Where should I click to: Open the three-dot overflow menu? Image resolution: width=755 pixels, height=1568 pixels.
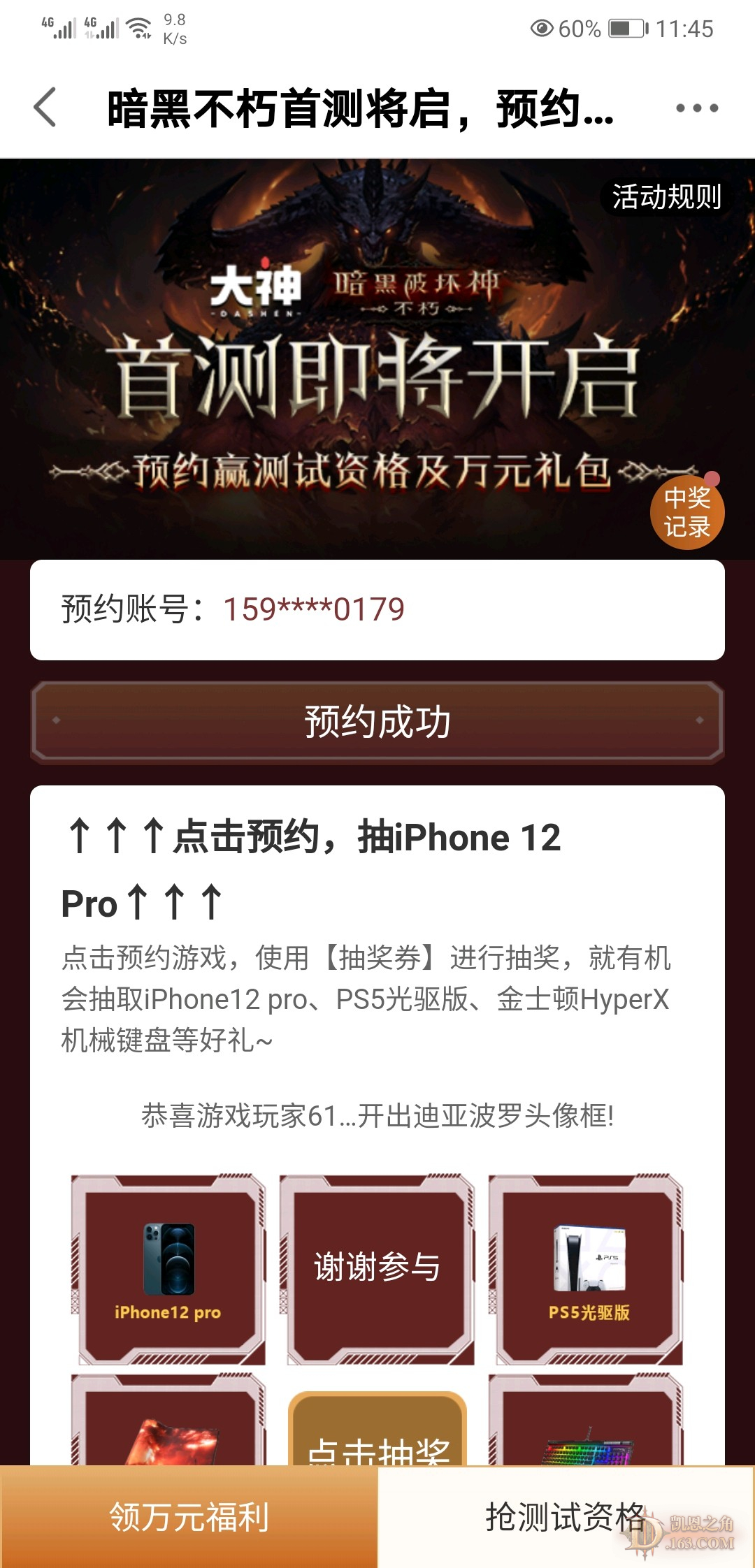coord(696,108)
